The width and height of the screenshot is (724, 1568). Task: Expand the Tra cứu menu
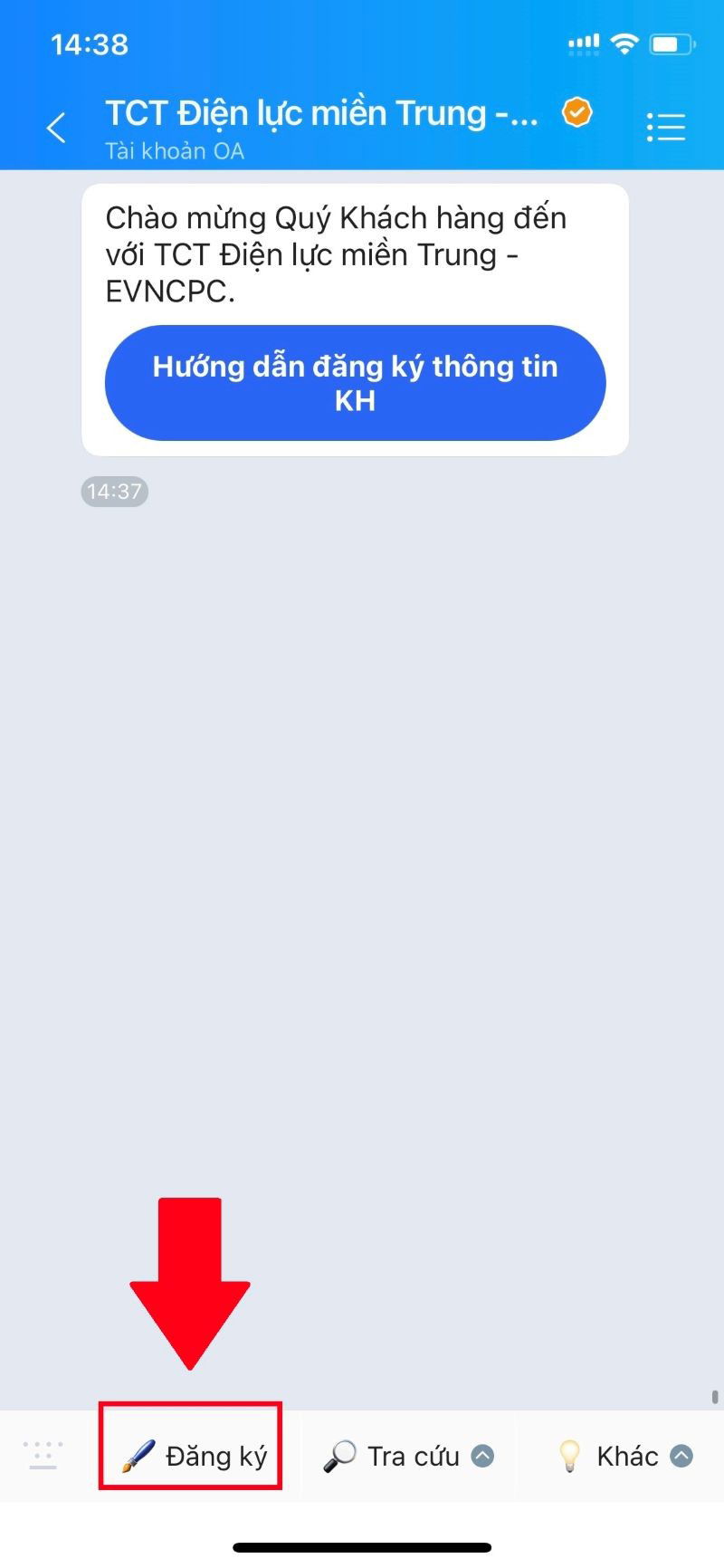coord(408,1456)
